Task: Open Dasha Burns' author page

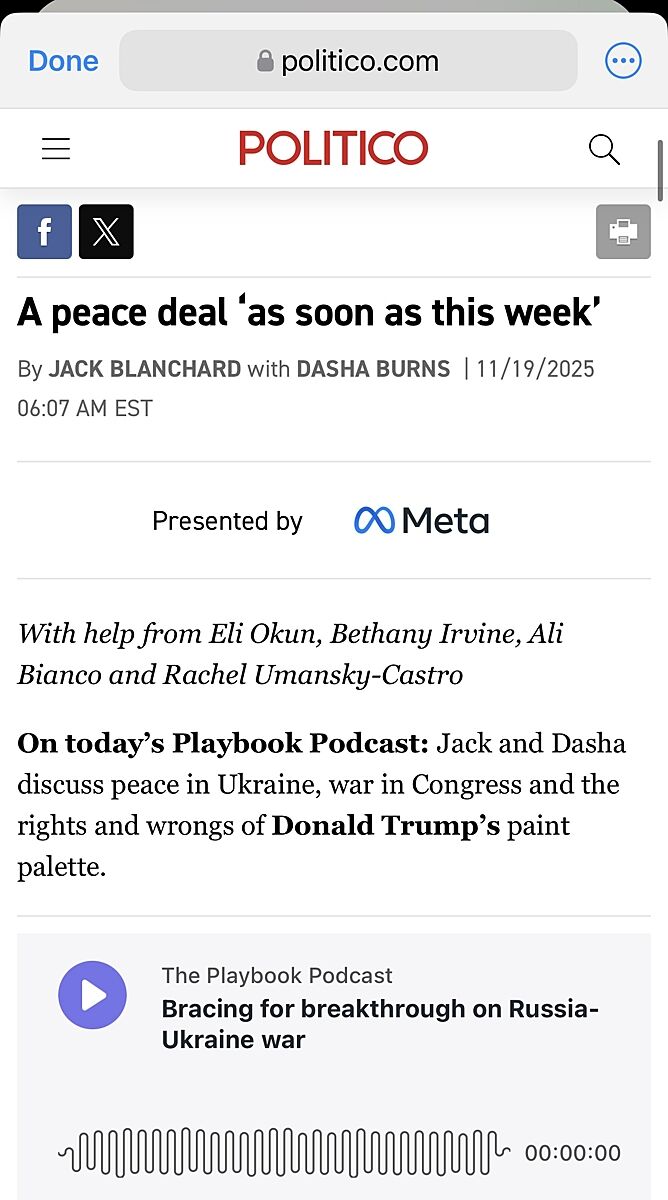Action: click(373, 369)
